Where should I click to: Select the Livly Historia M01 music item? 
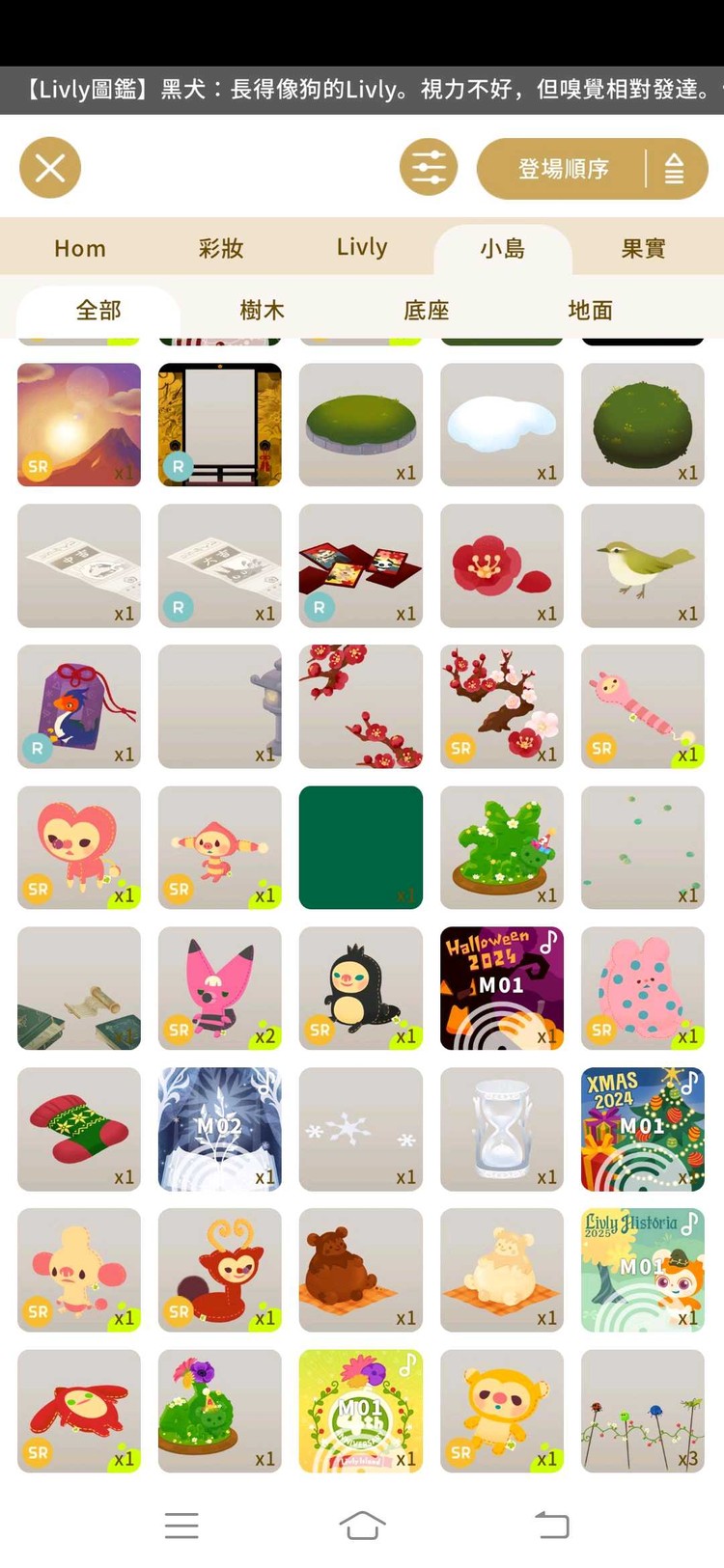coord(643,1270)
